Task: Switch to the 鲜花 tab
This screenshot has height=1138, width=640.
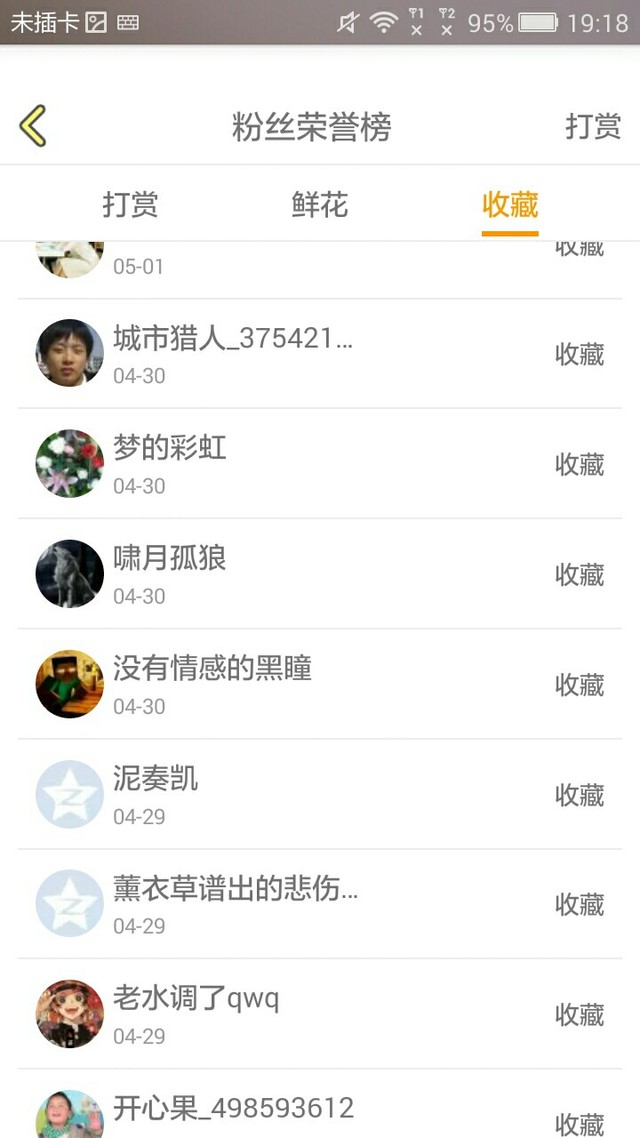Action: click(320, 205)
